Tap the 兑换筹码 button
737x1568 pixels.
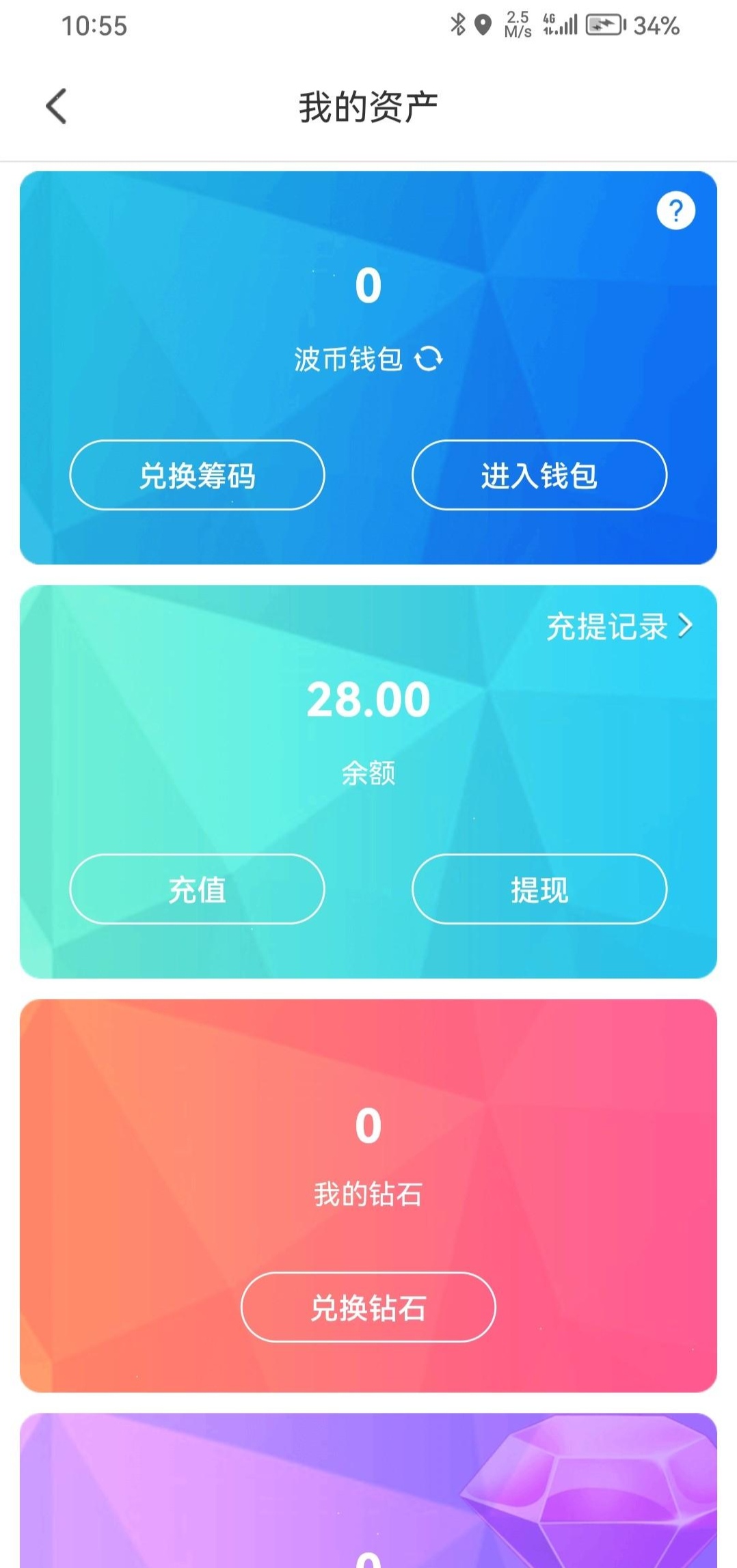(197, 475)
